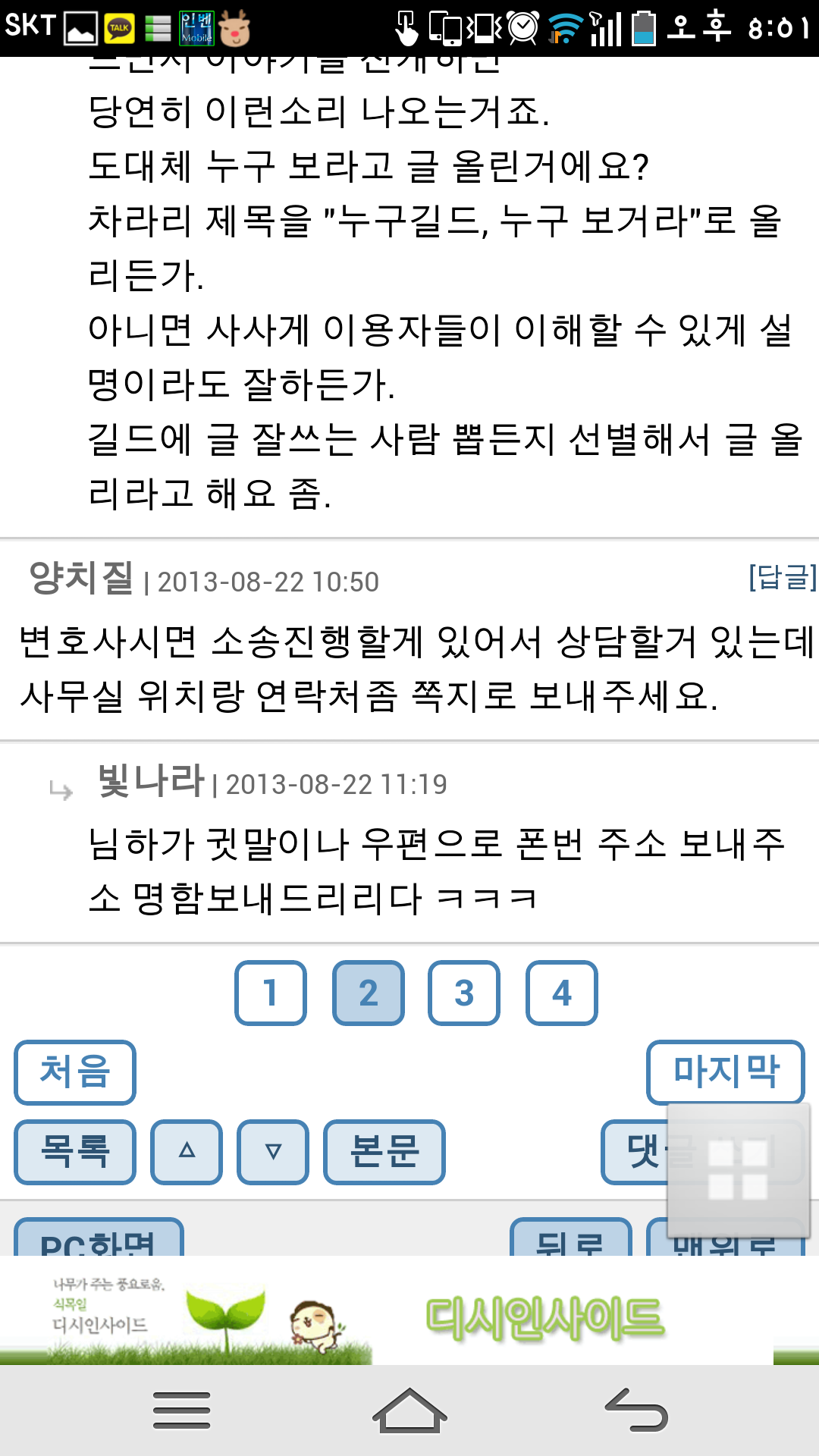This screenshot has height=1456, width=819.
Task: Go to the phone's home screen
Action: pos(409,1411)
